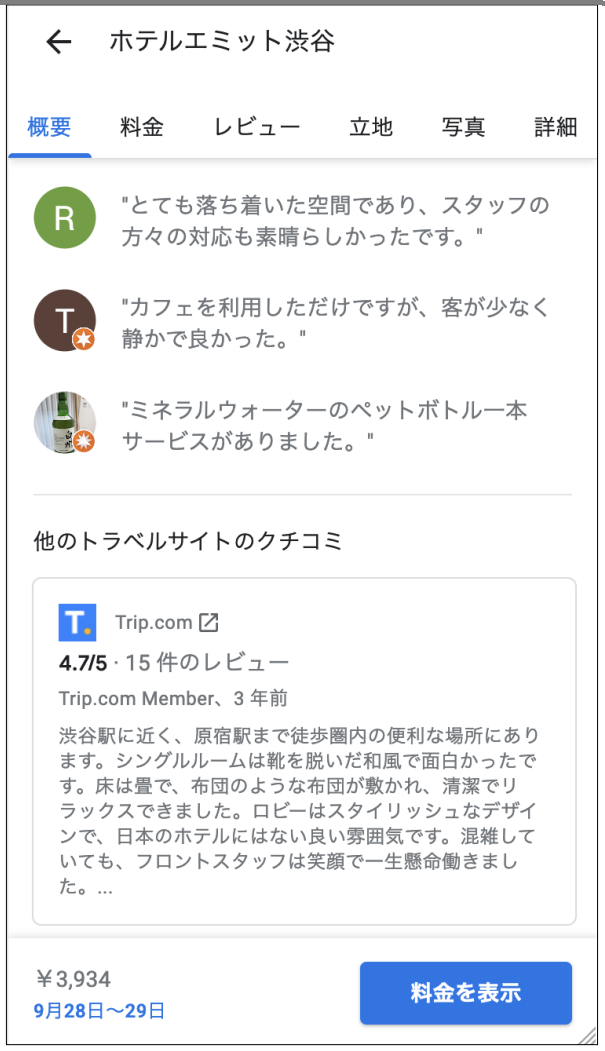Open the Trip.com review card
605x1051 pixels.
click(x=304, y=751)
